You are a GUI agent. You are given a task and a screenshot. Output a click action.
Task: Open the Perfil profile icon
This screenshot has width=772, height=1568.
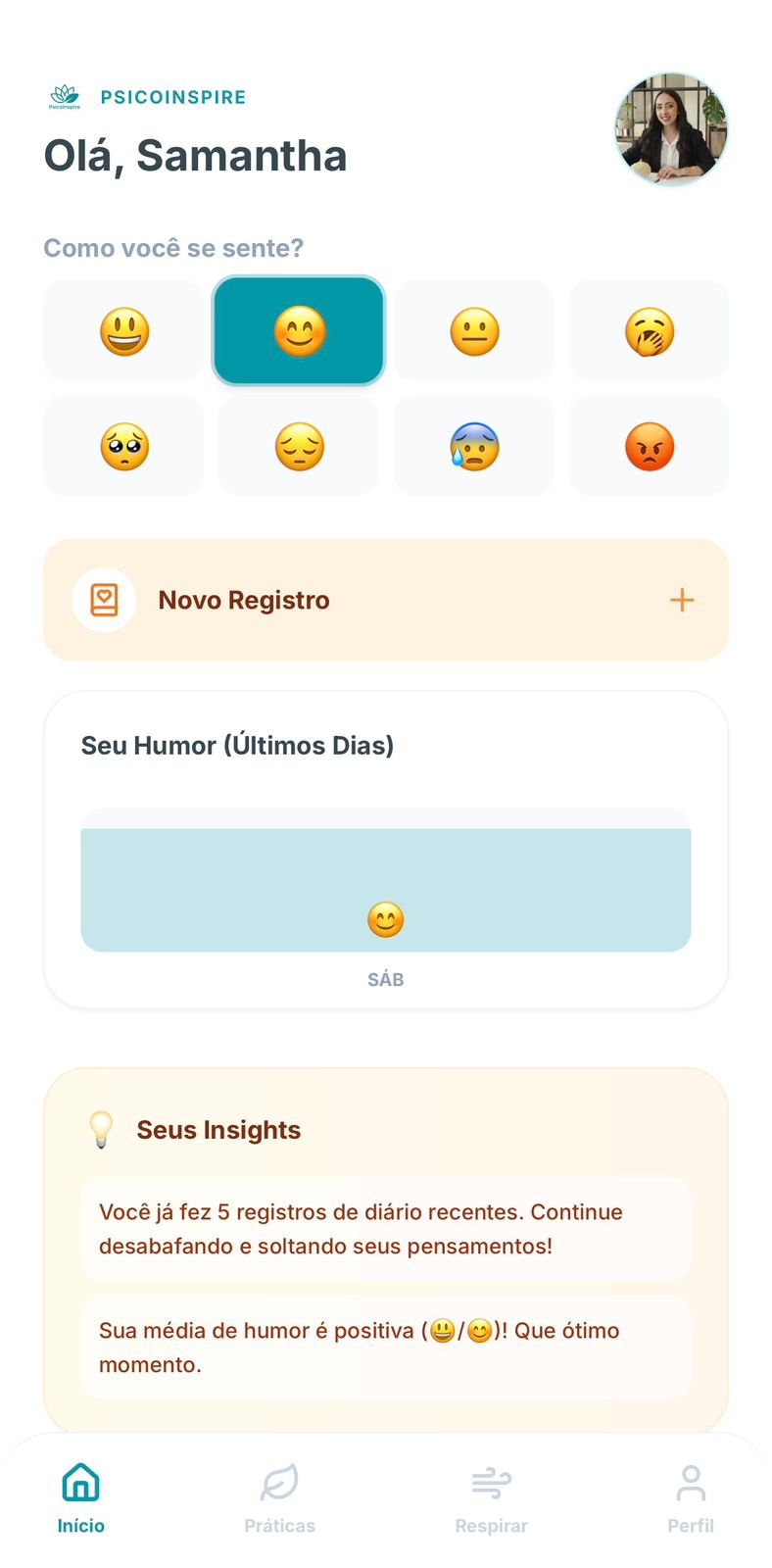click(x=692, y=1484)
